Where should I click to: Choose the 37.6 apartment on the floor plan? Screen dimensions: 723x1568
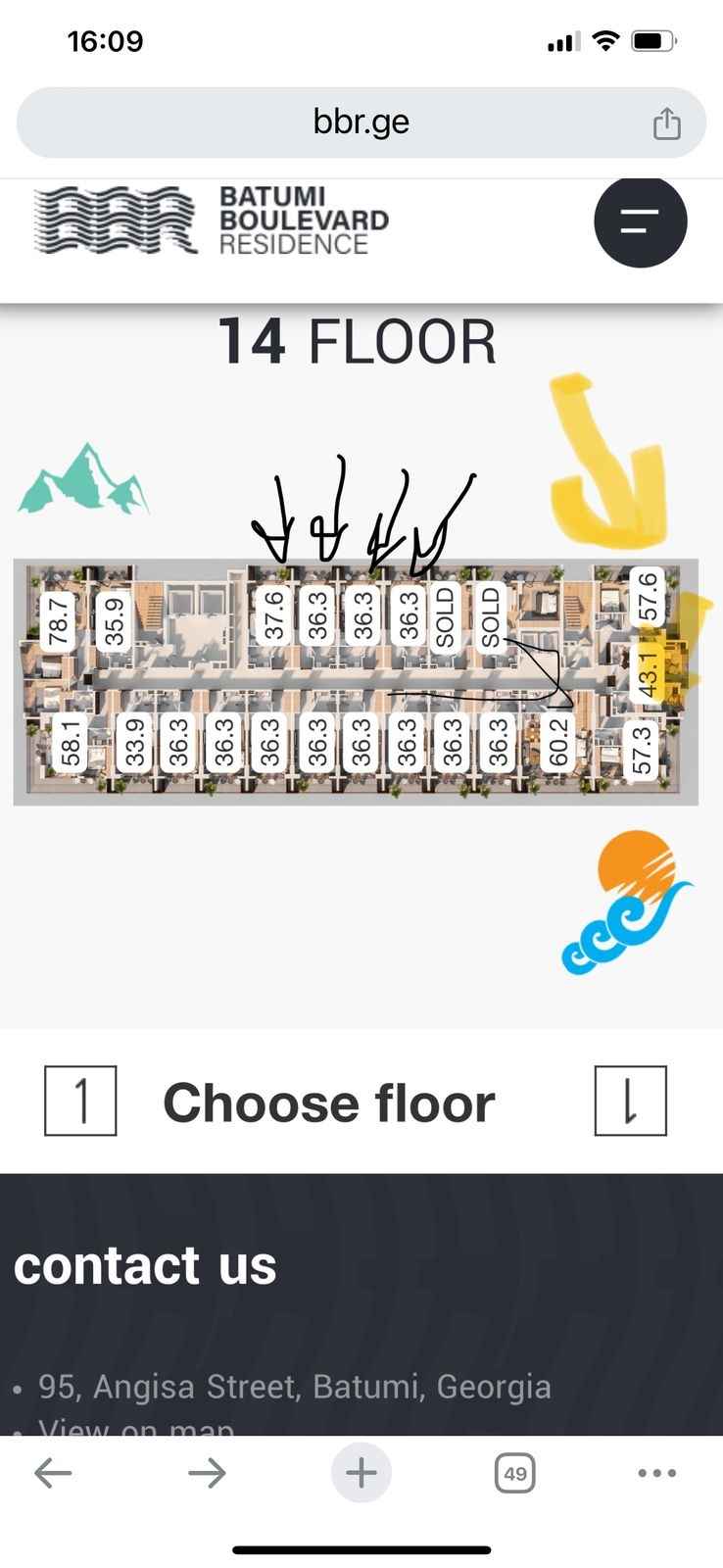click(273, 614)
